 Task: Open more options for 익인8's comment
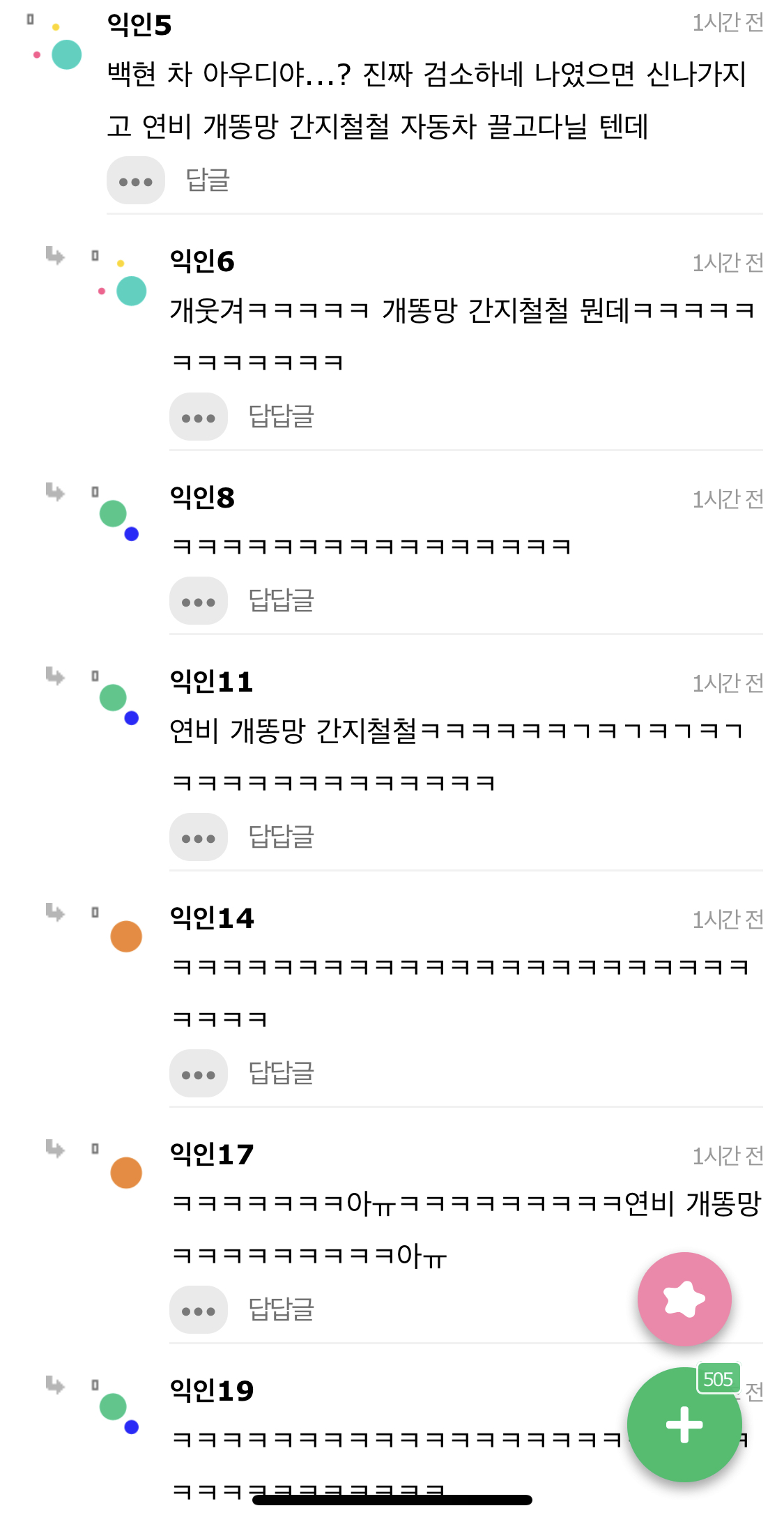pyautogui.click(x=198, y=600)
